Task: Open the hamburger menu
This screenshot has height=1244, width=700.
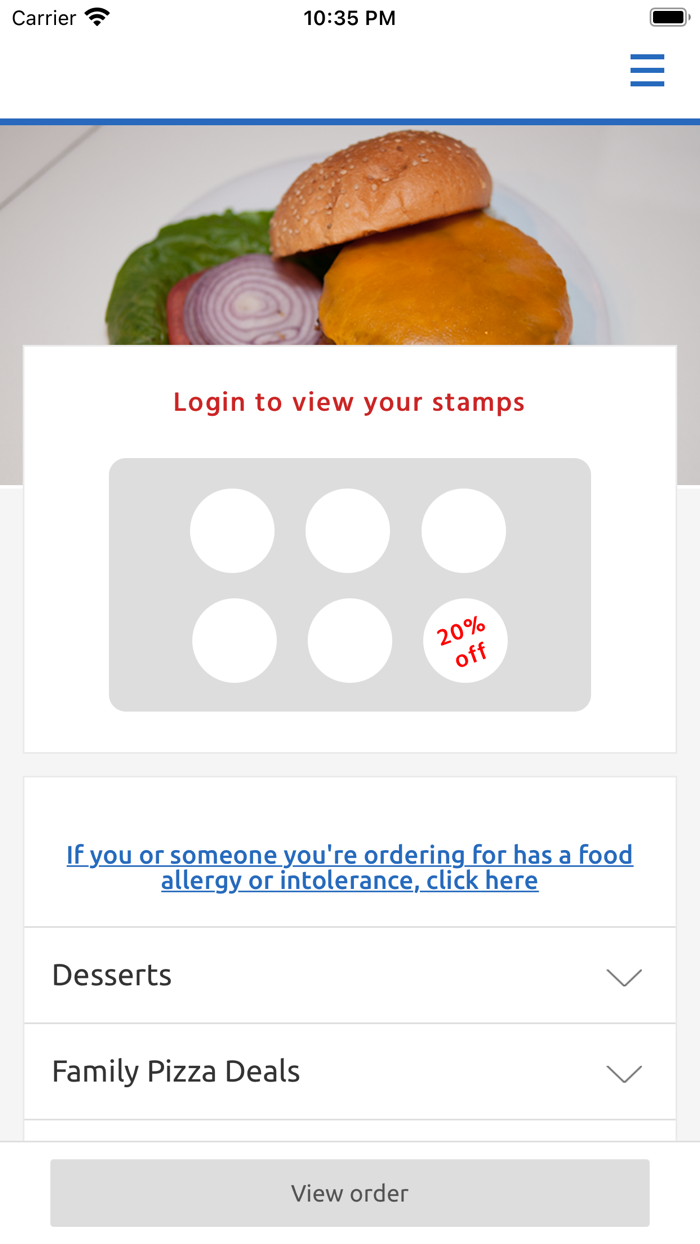Action: (x=647, y=71)
